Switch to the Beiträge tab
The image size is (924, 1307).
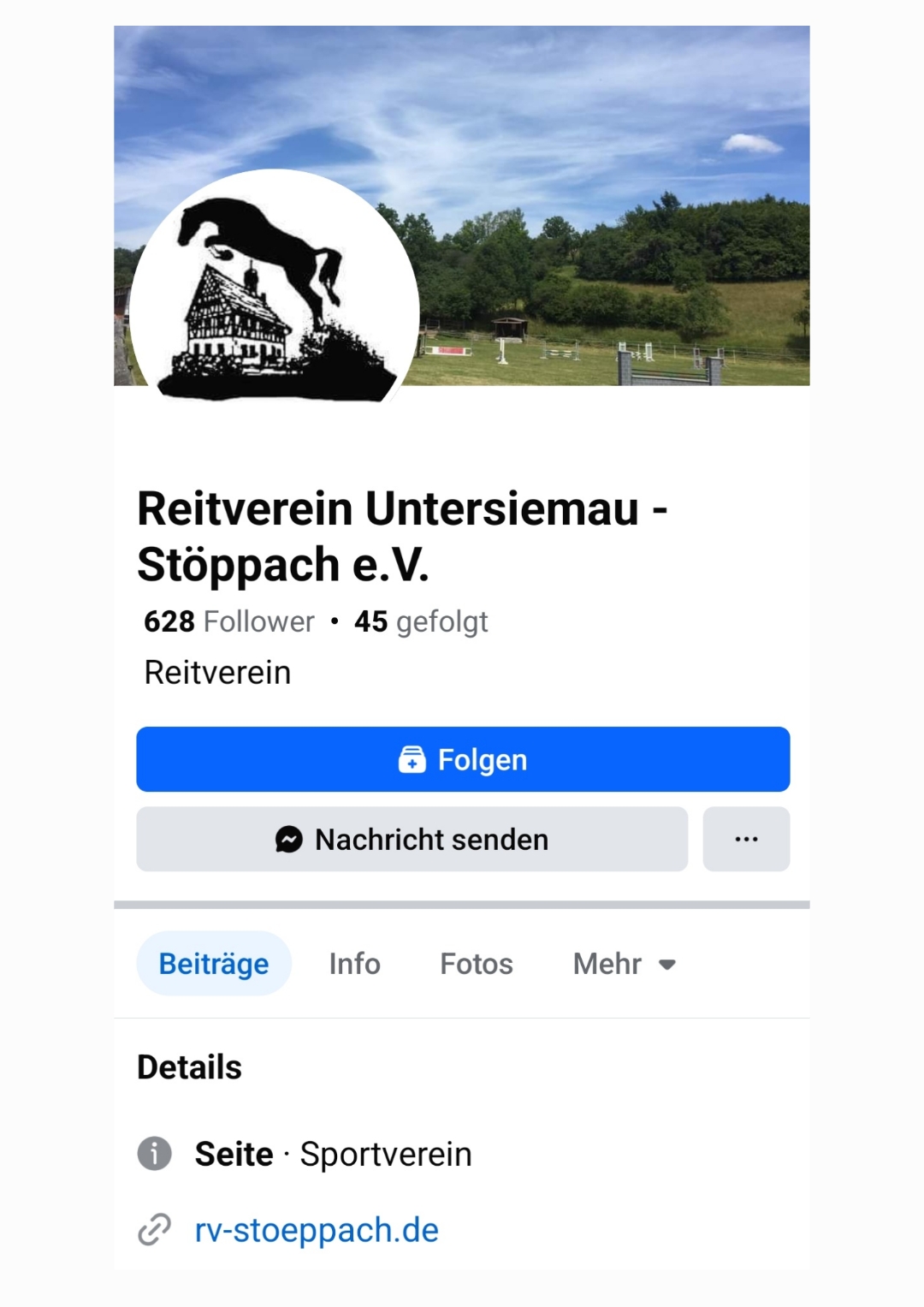pos(214,964)
